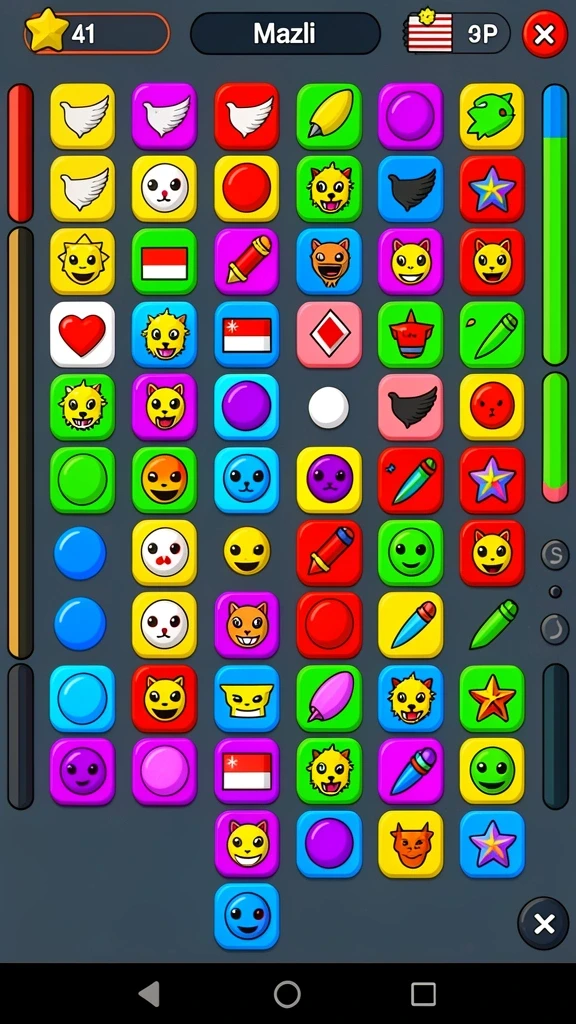Go back with the system back button
The image size is (576, 1024).
pyautogui.click(x=150, y=994)
